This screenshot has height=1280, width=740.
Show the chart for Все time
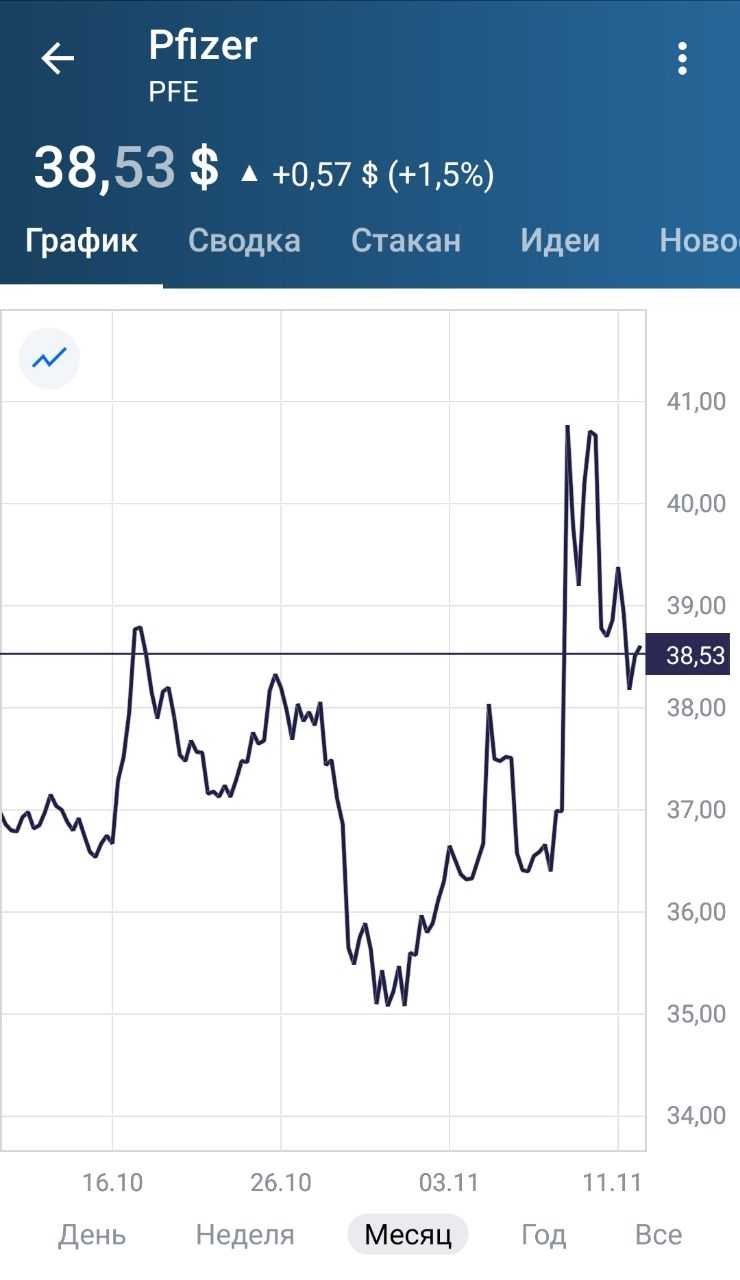pos(658,1235)
